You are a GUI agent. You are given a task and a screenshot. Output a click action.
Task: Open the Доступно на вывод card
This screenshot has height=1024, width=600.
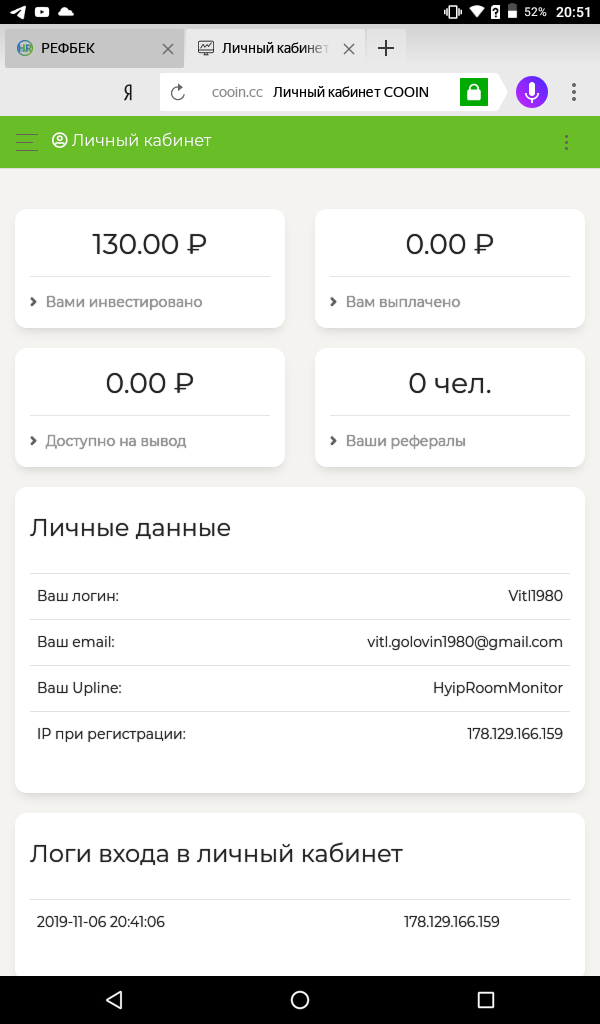point(150,408)
